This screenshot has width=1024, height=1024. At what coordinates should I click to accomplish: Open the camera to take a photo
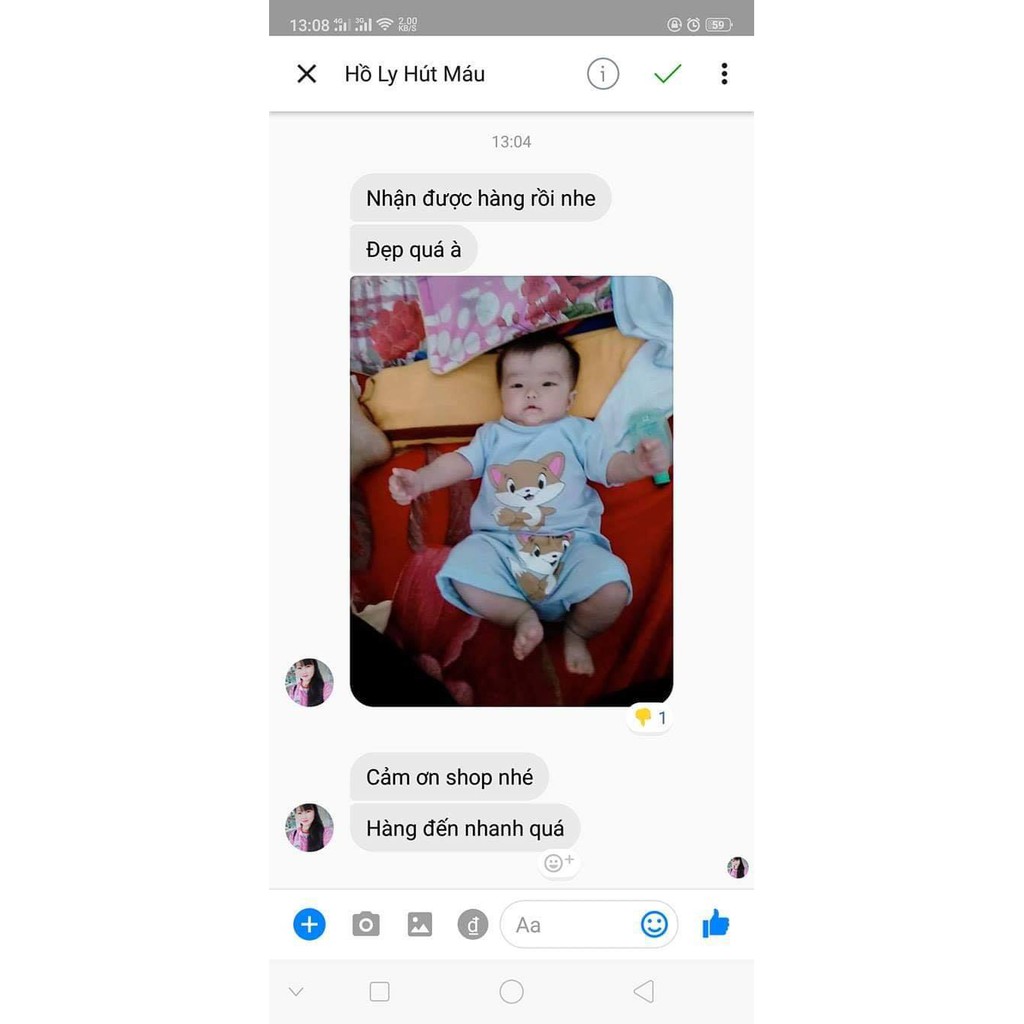tap(366, 925)
